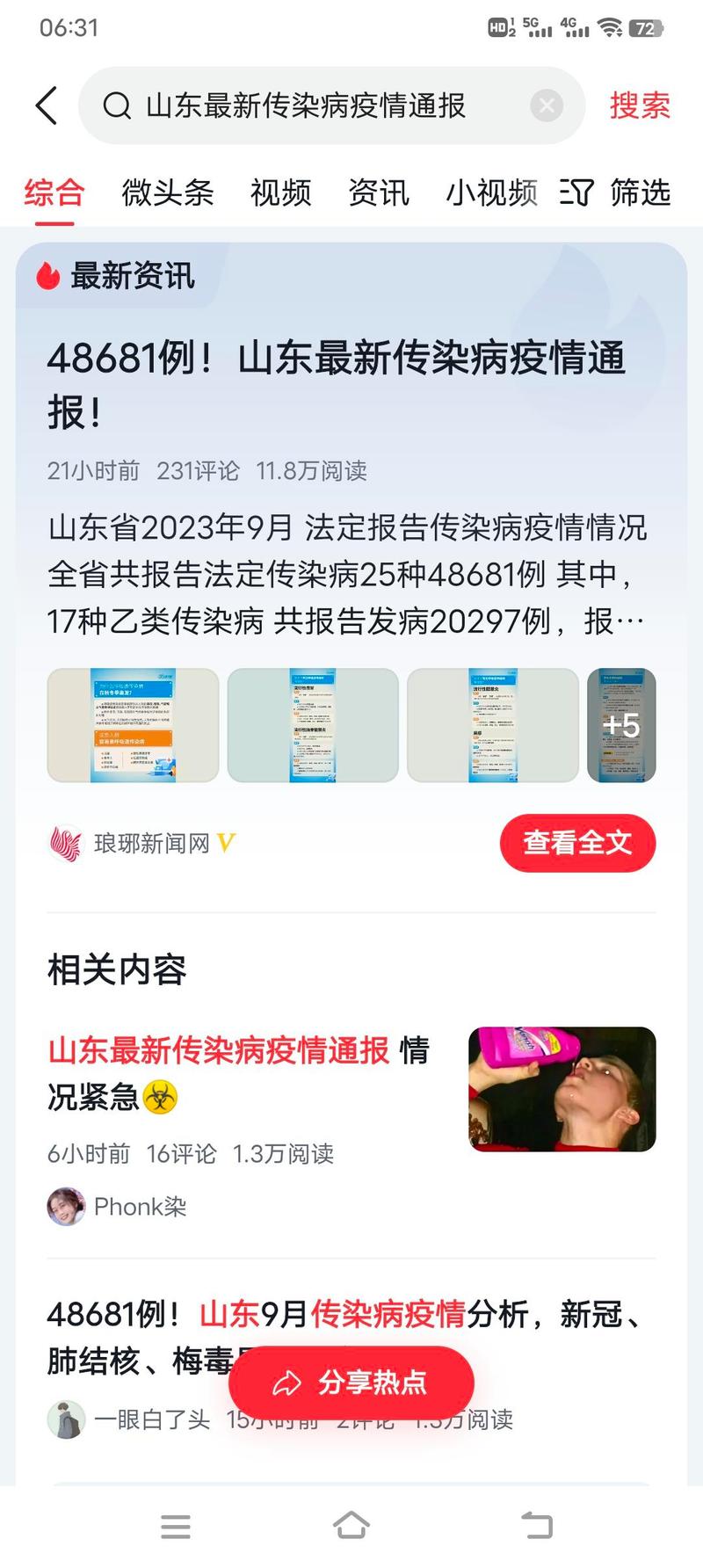The width and height of the screenshot is (703, 1568).
Task: Switch to the 资讯 tab
Action: (379, 192)
